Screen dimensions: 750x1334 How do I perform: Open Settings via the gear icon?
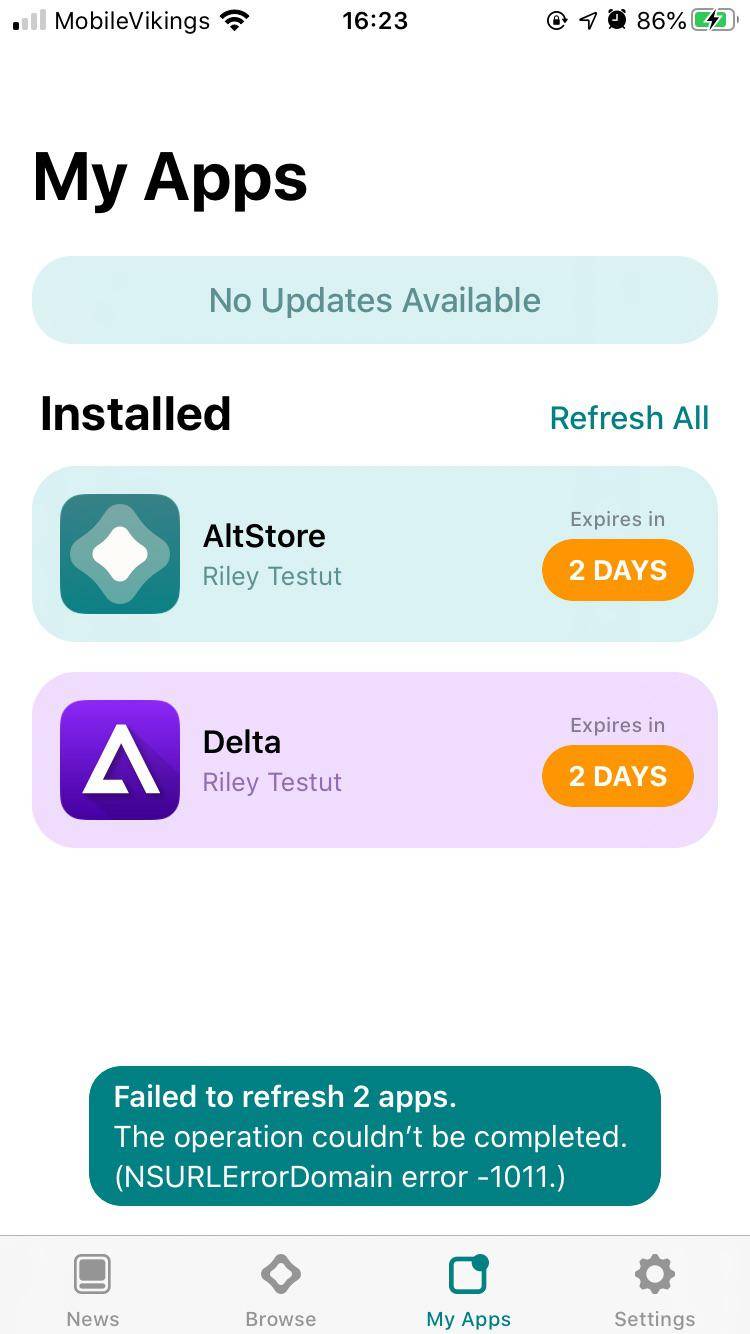[654, 1275]
